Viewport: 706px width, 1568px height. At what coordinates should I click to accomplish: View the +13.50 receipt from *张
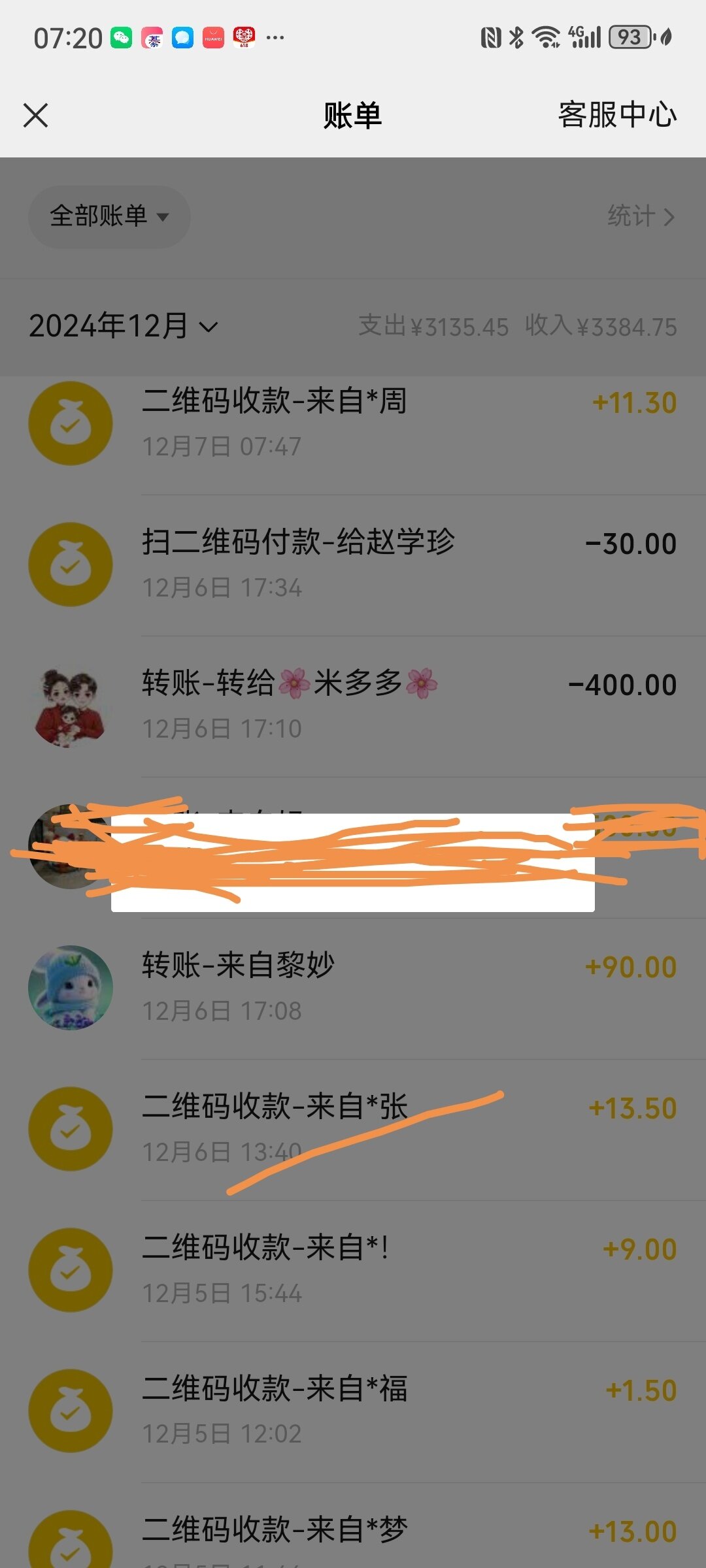(353, 1129)
